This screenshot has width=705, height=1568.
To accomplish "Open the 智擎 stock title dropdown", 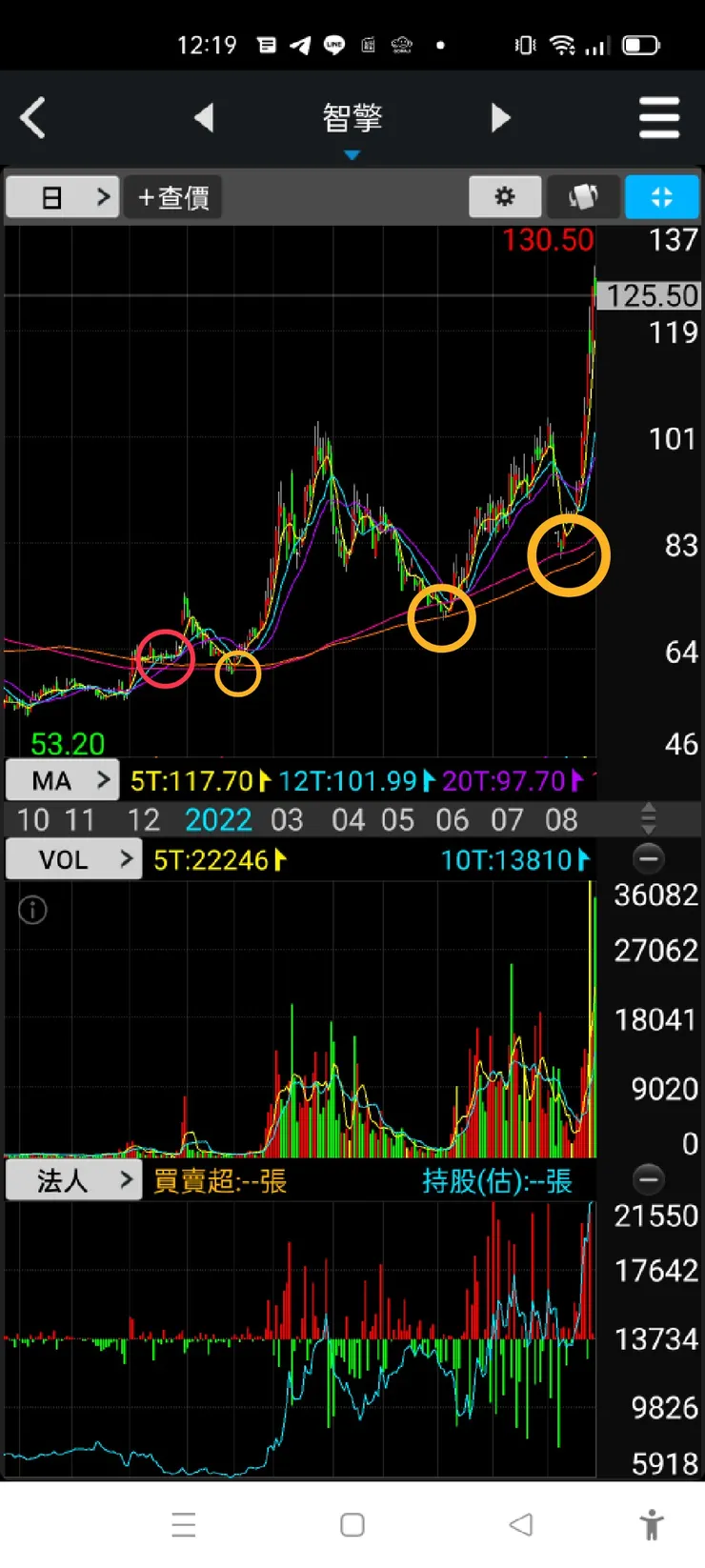I will [x=352, y=125].
